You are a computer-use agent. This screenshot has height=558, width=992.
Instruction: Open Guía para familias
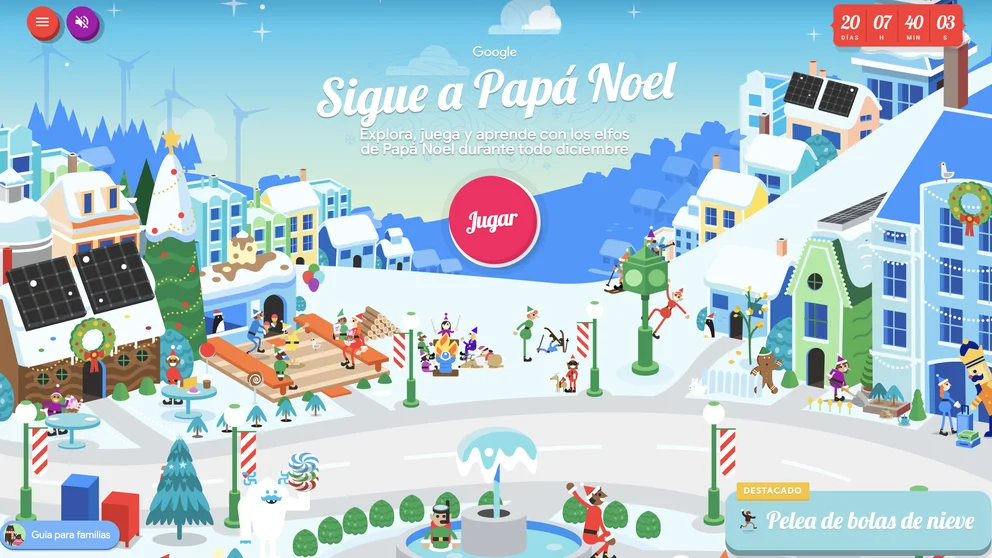coord(60,535)
